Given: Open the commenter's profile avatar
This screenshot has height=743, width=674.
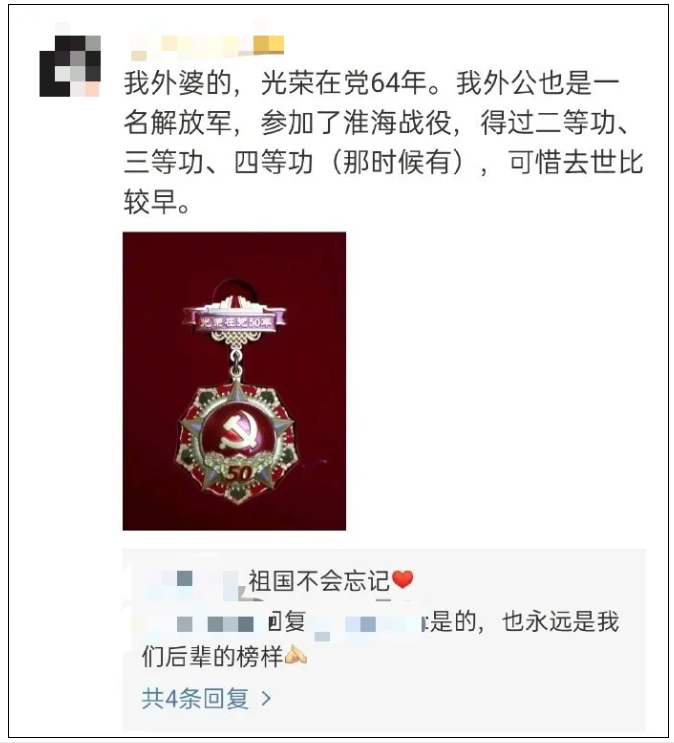Looking at the screenshot, I should (x=70, y=66).
